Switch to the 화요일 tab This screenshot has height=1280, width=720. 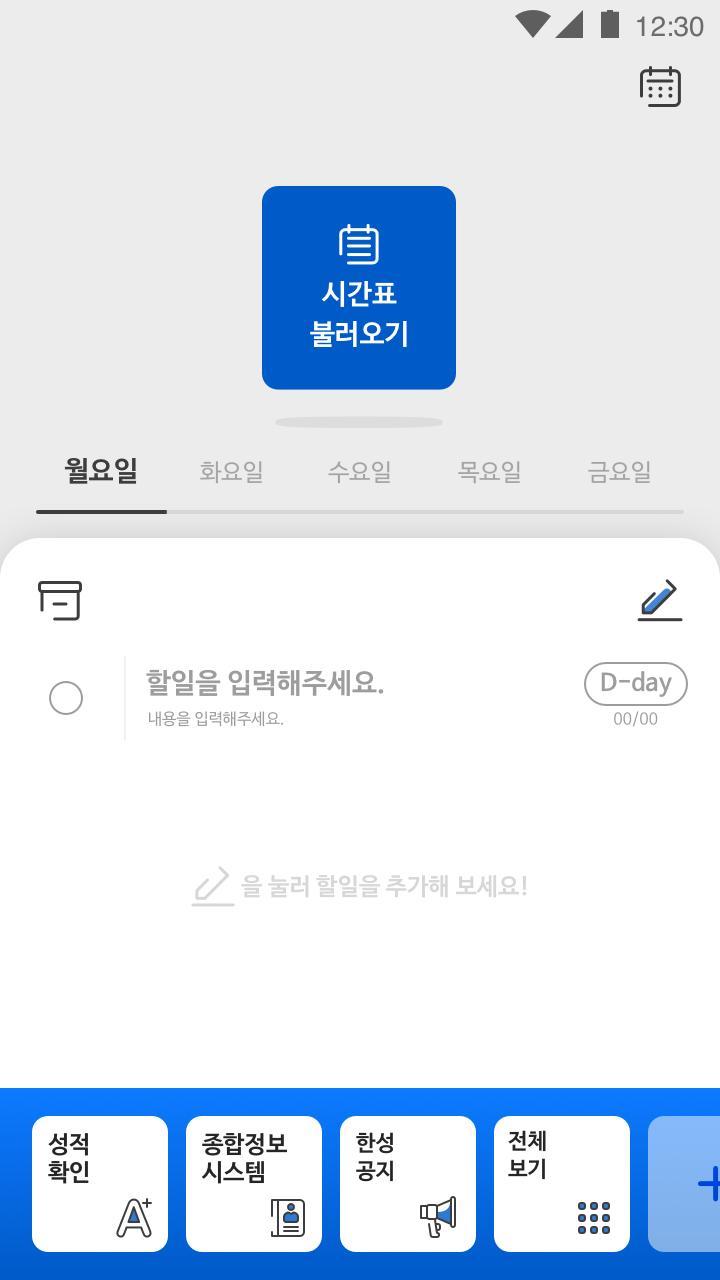tap(229, 471)
